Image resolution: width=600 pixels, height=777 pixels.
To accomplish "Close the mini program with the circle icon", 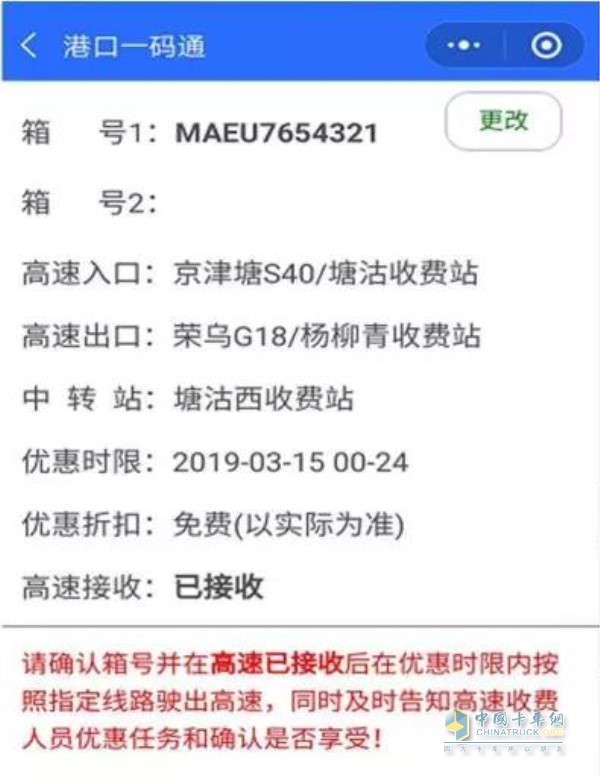I will 545,46.
